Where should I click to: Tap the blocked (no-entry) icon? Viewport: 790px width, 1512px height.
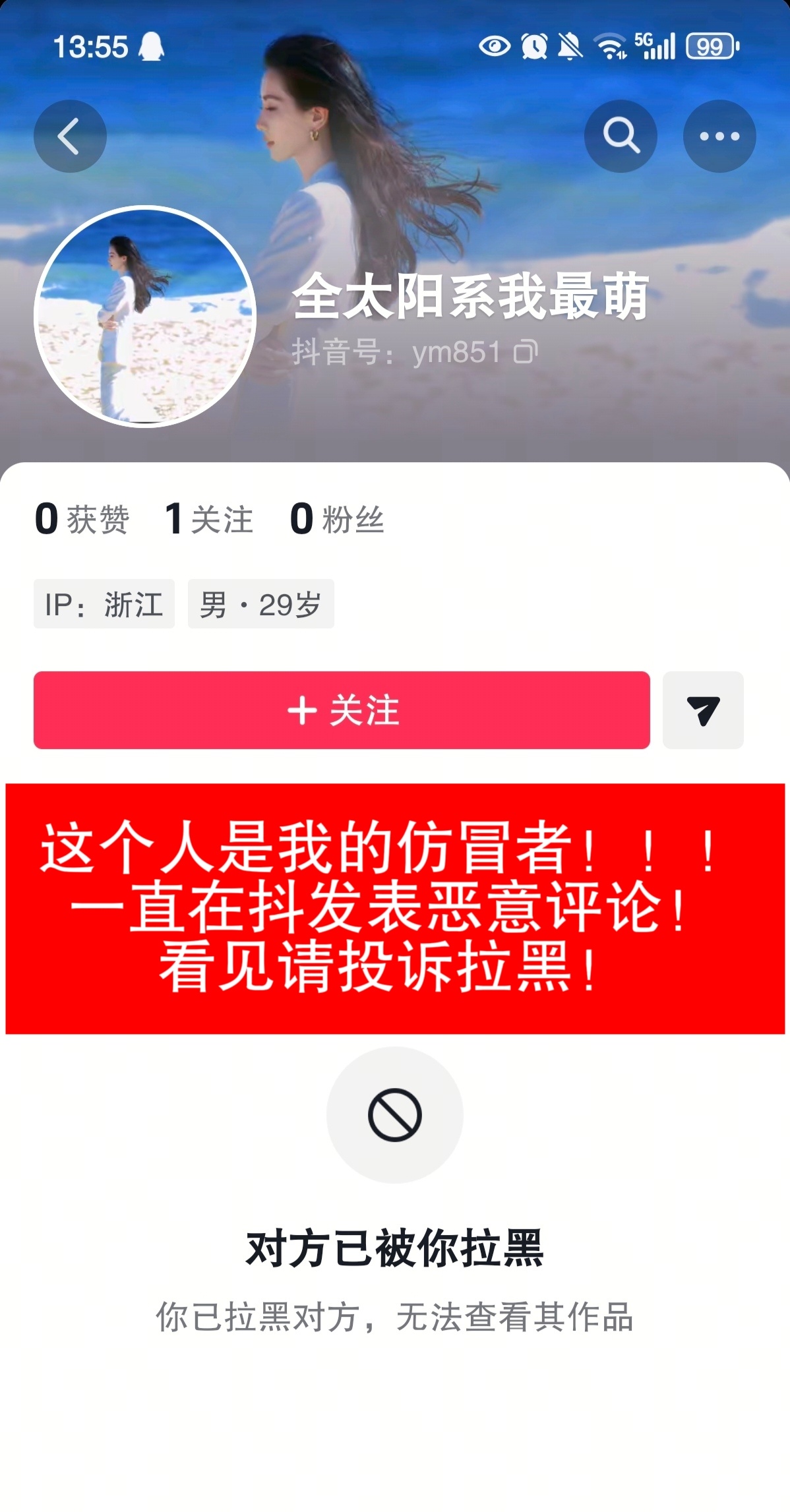(x=395, y=1114)
